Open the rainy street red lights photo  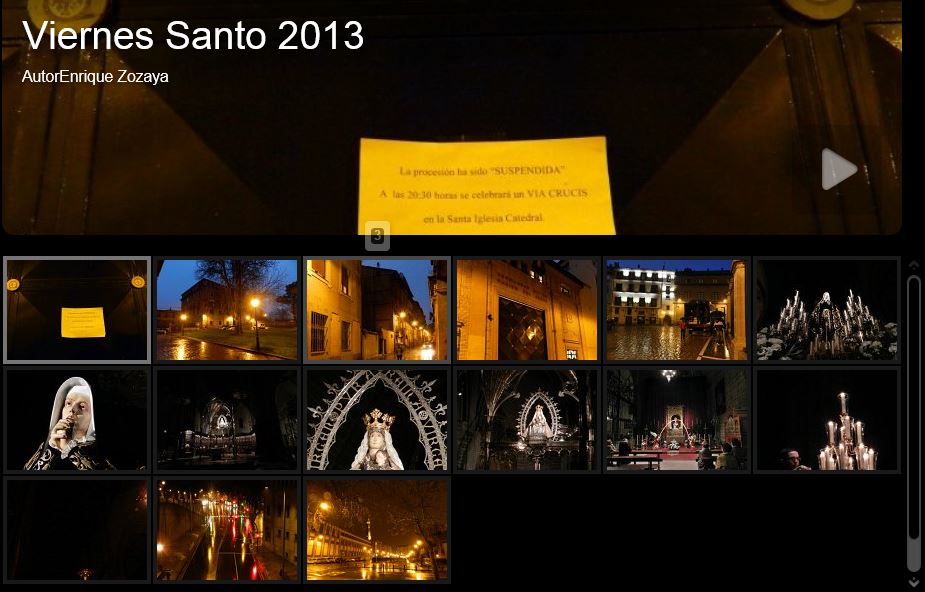pos(227,530)
